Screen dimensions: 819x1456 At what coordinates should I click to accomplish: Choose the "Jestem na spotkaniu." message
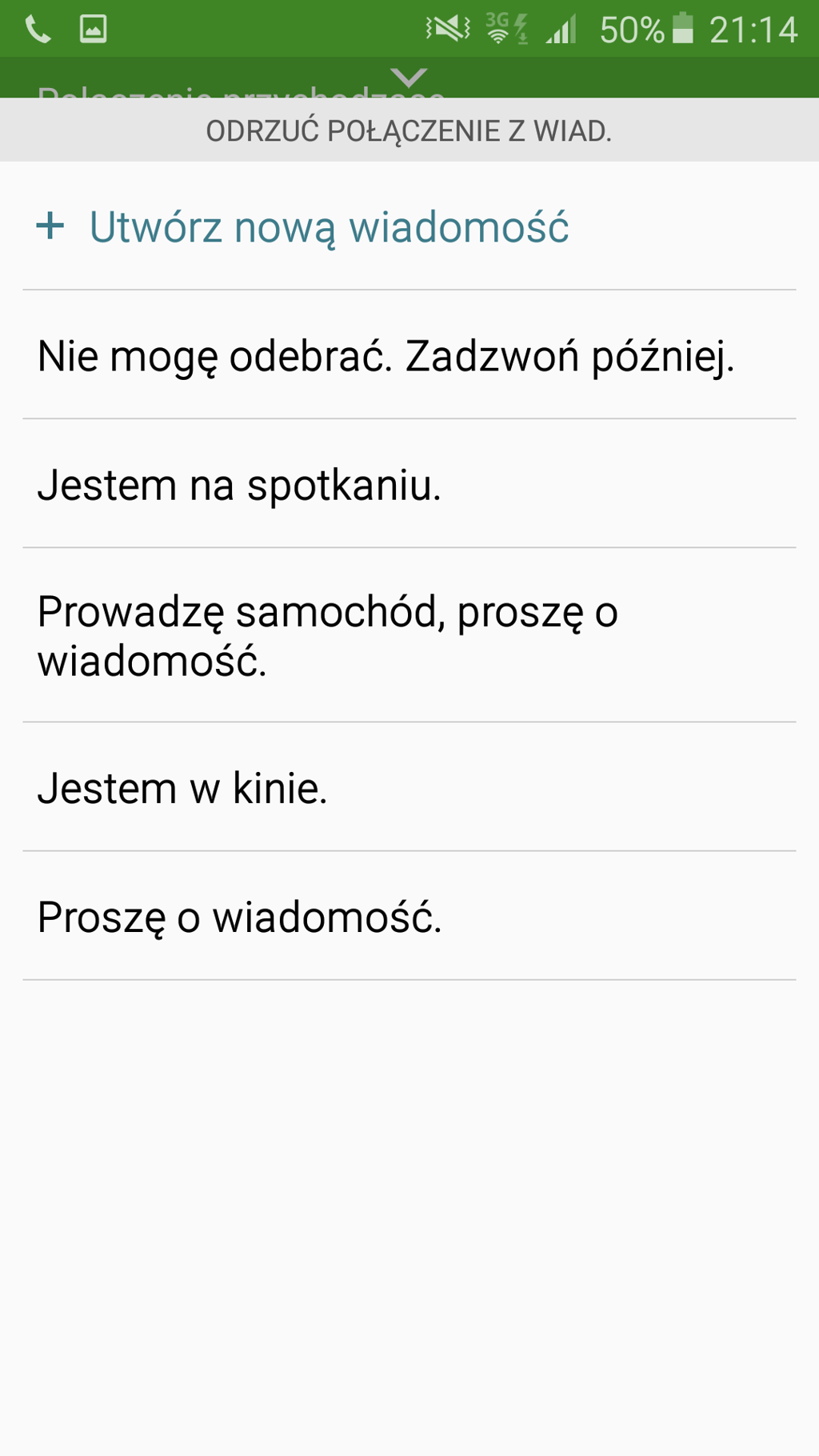(239, 485)
